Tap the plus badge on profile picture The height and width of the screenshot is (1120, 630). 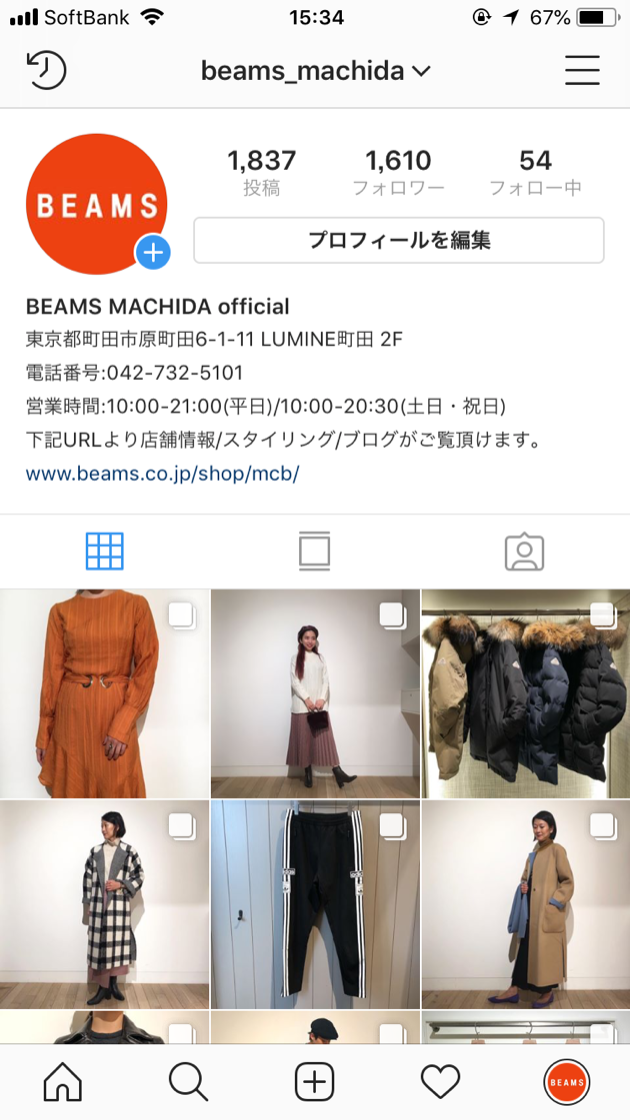coord(153,253)
